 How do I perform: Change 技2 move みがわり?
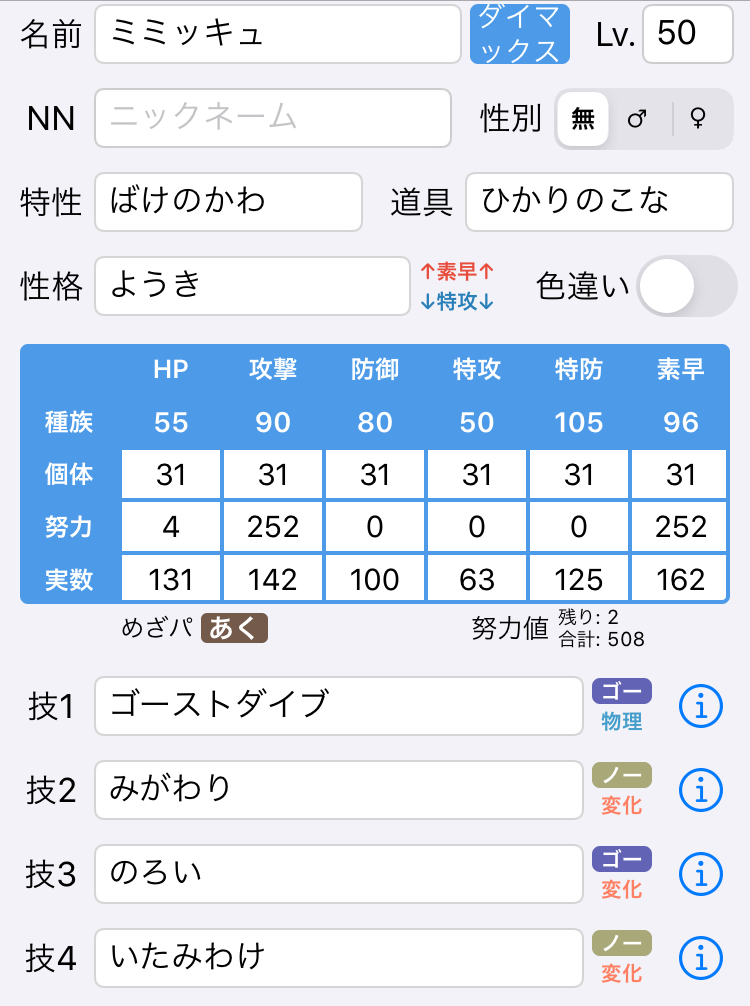pos(338,790)
